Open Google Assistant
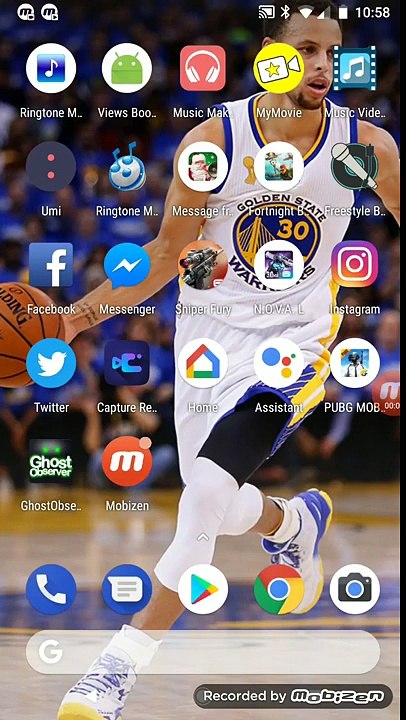The height and width of the screenshot is (720, 406). click(x=279, y=363)
